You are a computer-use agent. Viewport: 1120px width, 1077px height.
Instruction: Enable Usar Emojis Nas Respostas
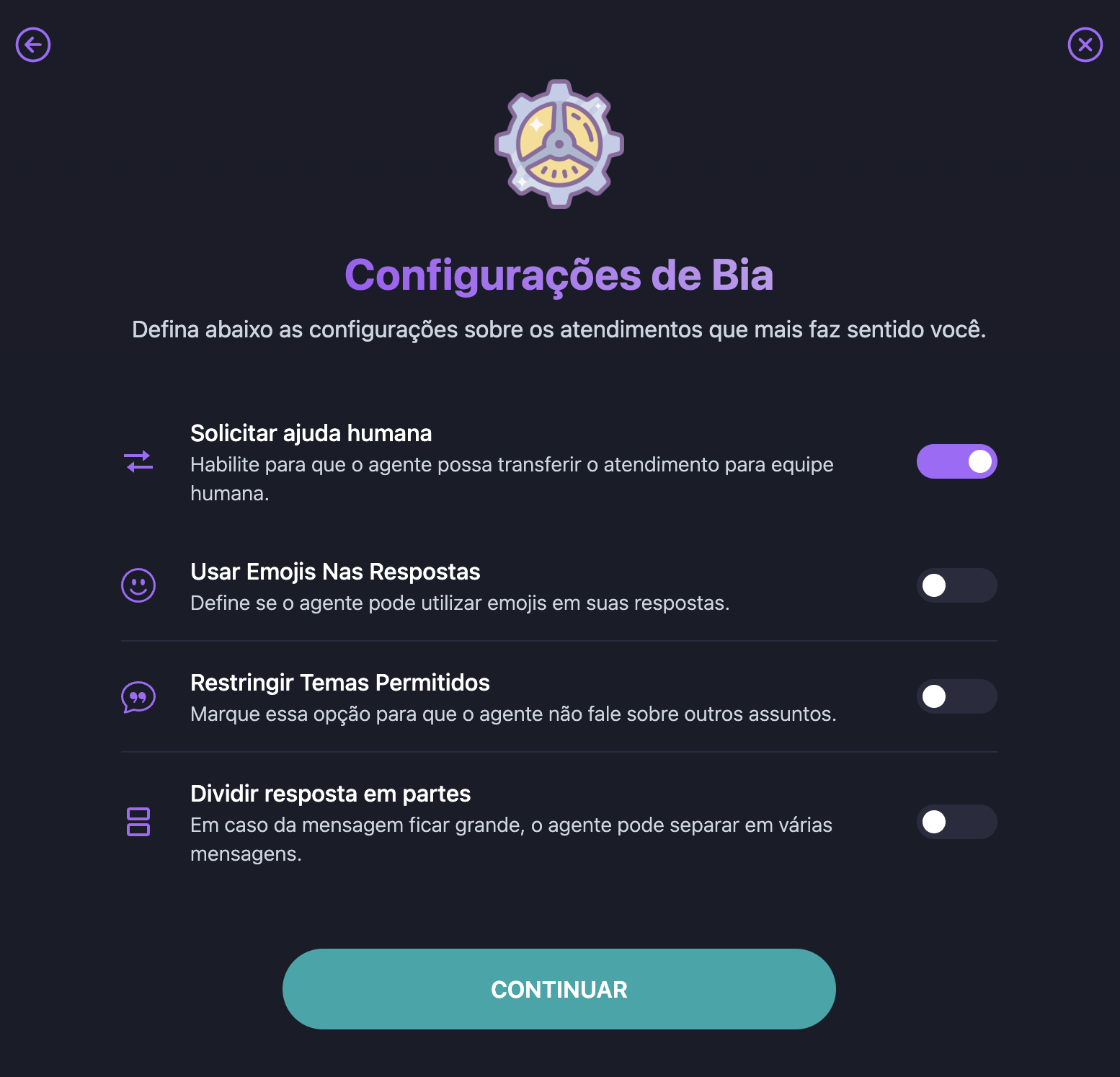(956, 585)
